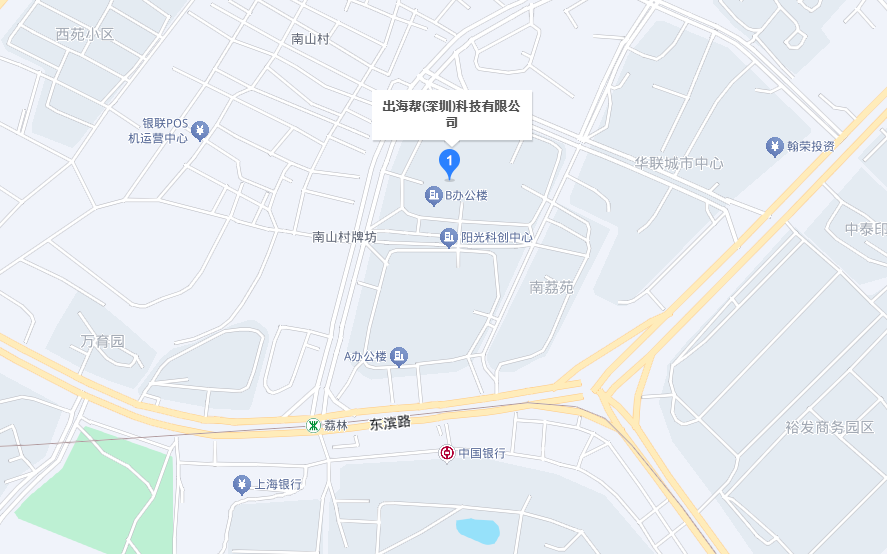
Task: Tap the 中国银行 bank marker
Action: (447, 453)
